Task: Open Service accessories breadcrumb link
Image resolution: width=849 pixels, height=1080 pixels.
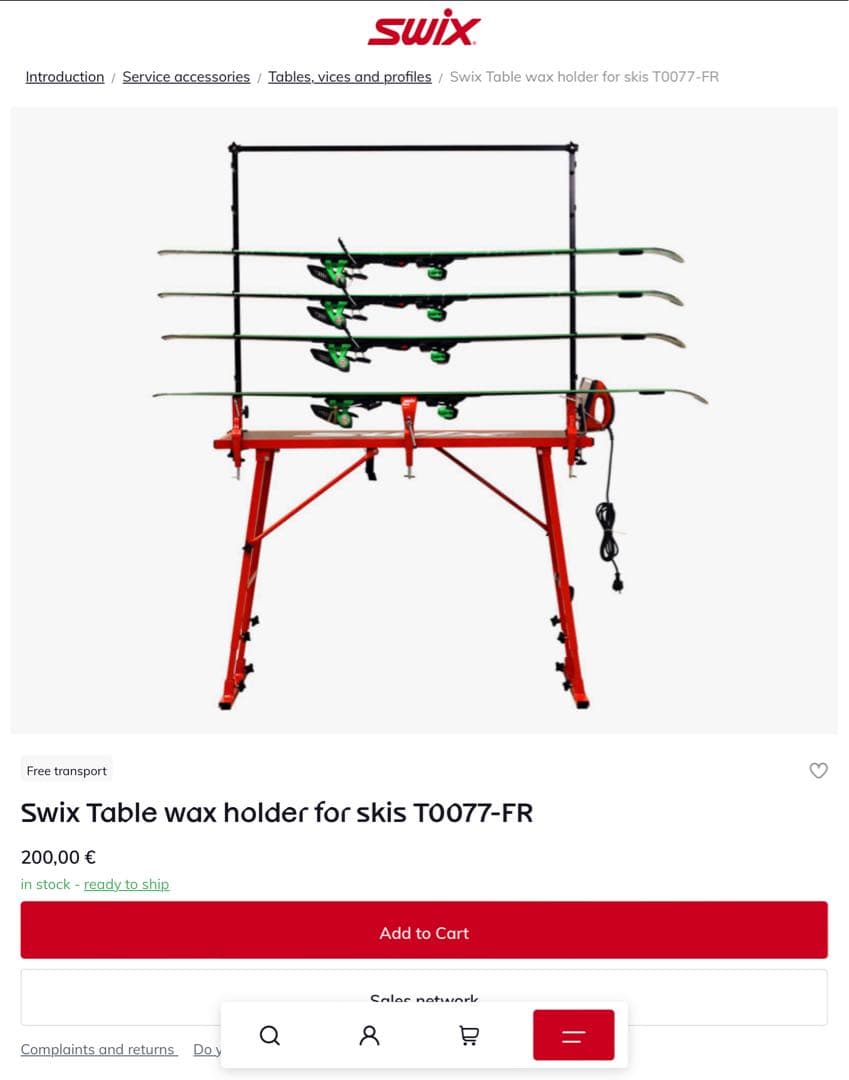Action: (185, 76)
